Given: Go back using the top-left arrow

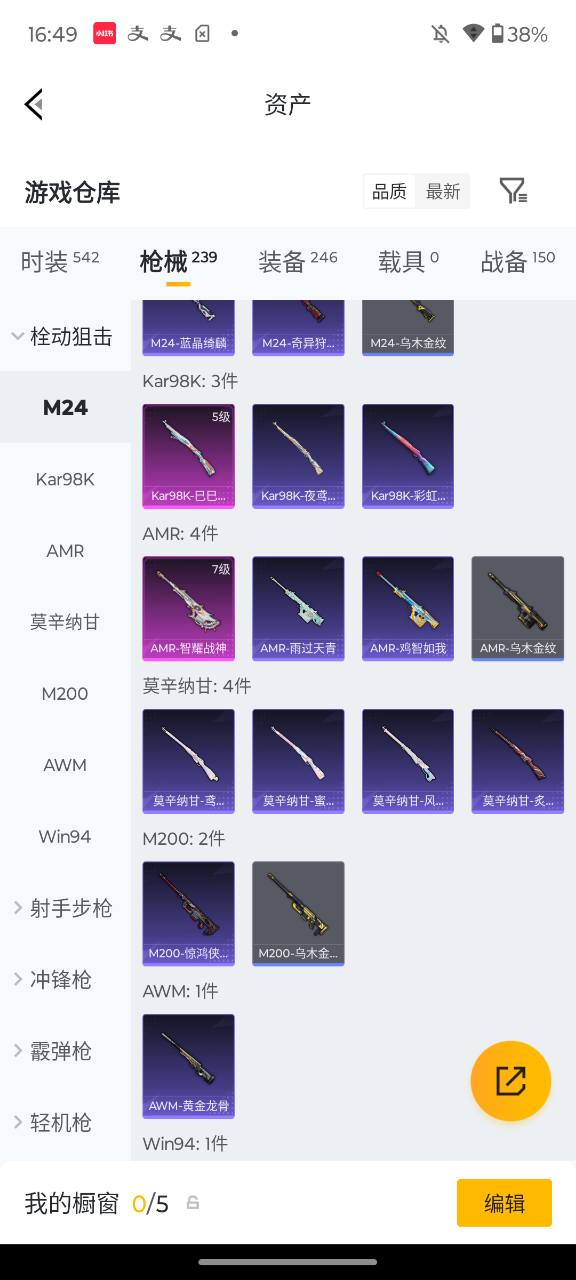Looking at the screenshot, I should (34, 104).
